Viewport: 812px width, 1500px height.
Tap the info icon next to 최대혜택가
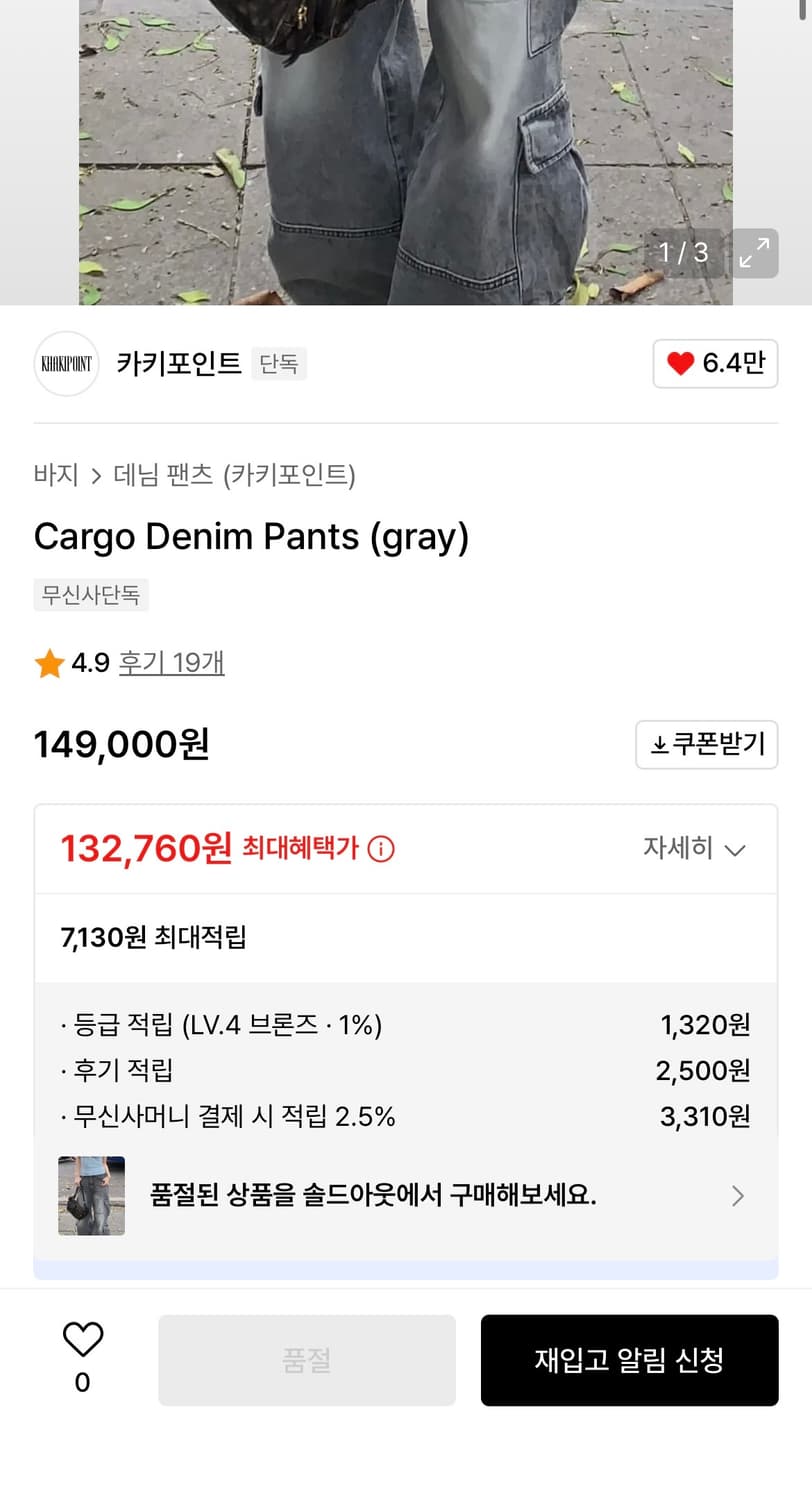coord(380,849)
